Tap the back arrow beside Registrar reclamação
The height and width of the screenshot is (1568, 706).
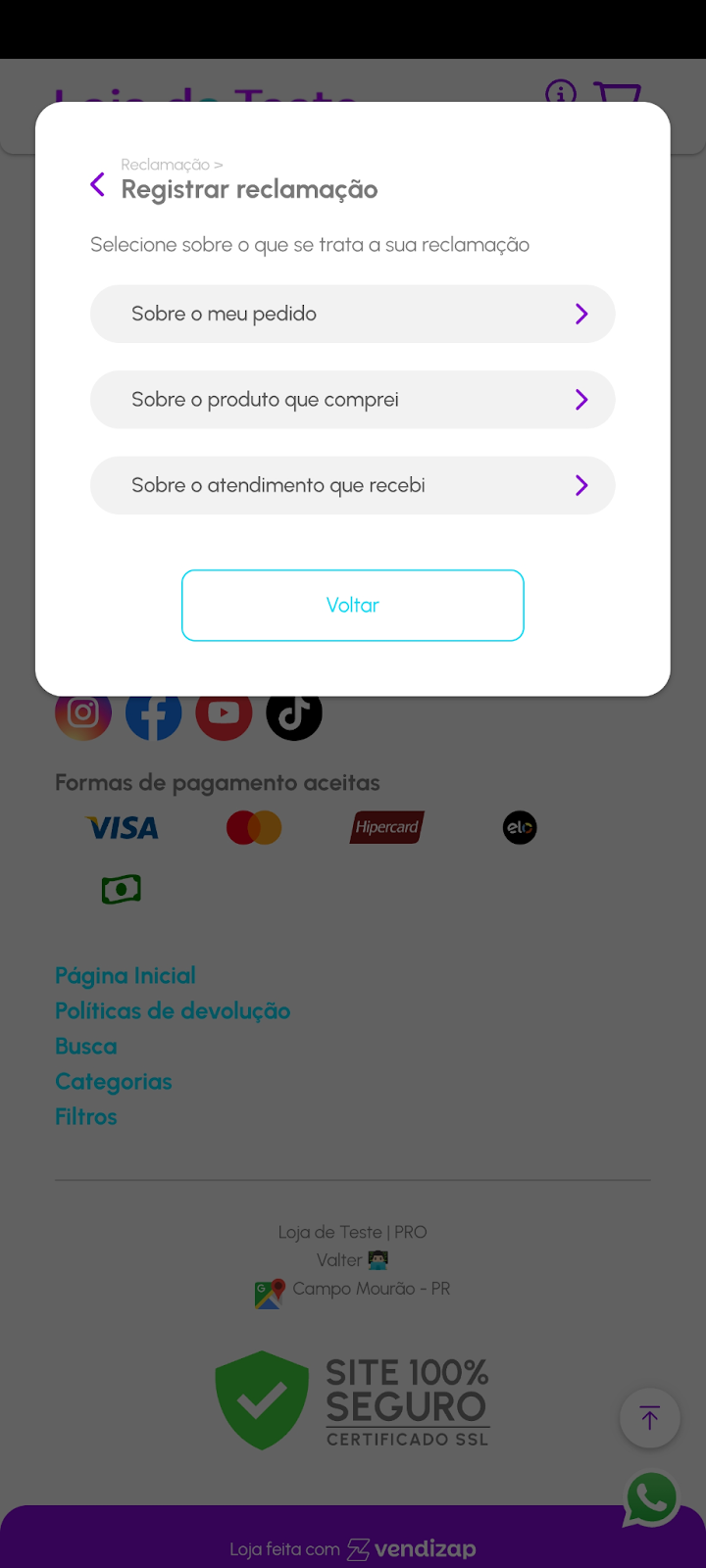click(98, 184)
